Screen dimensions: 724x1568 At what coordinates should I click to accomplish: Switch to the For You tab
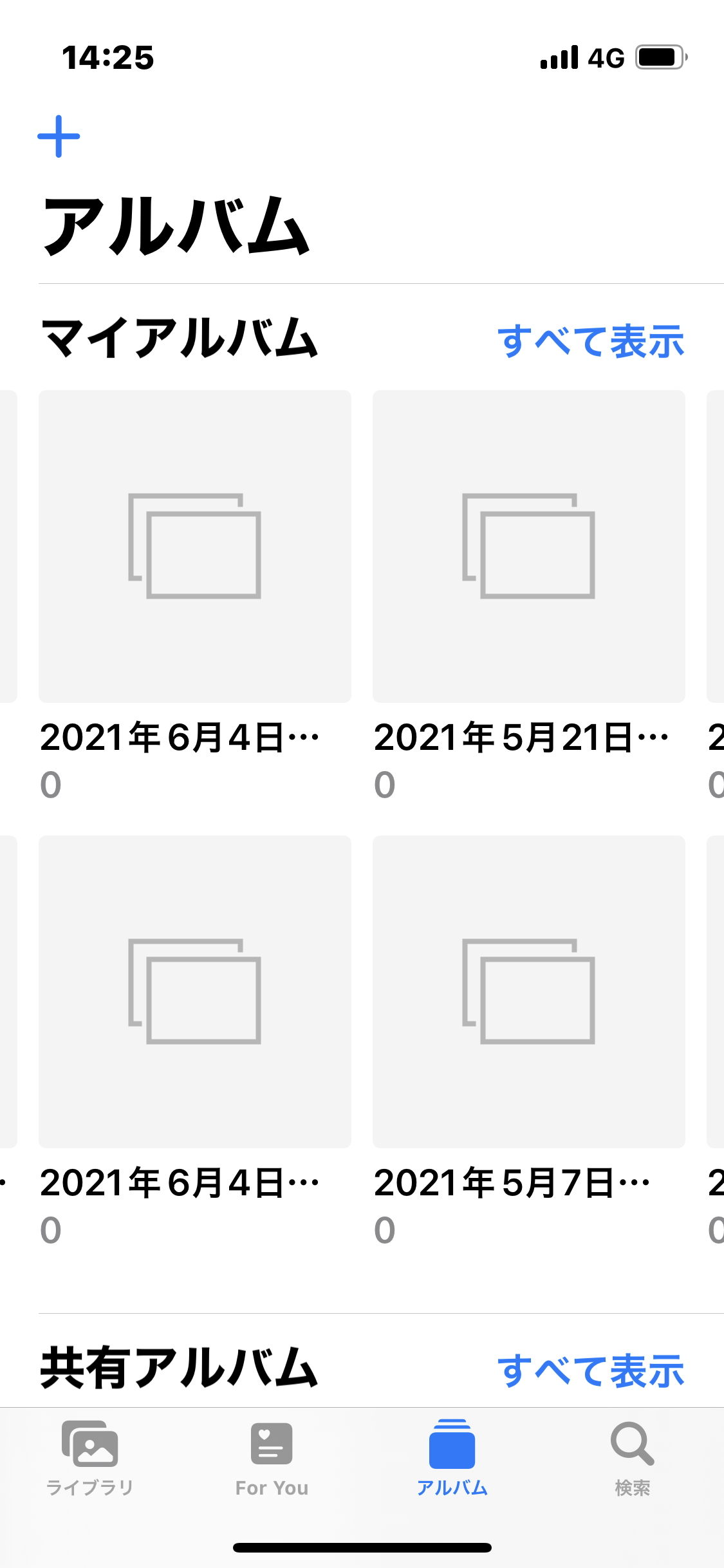click(x=272, y=1458)
